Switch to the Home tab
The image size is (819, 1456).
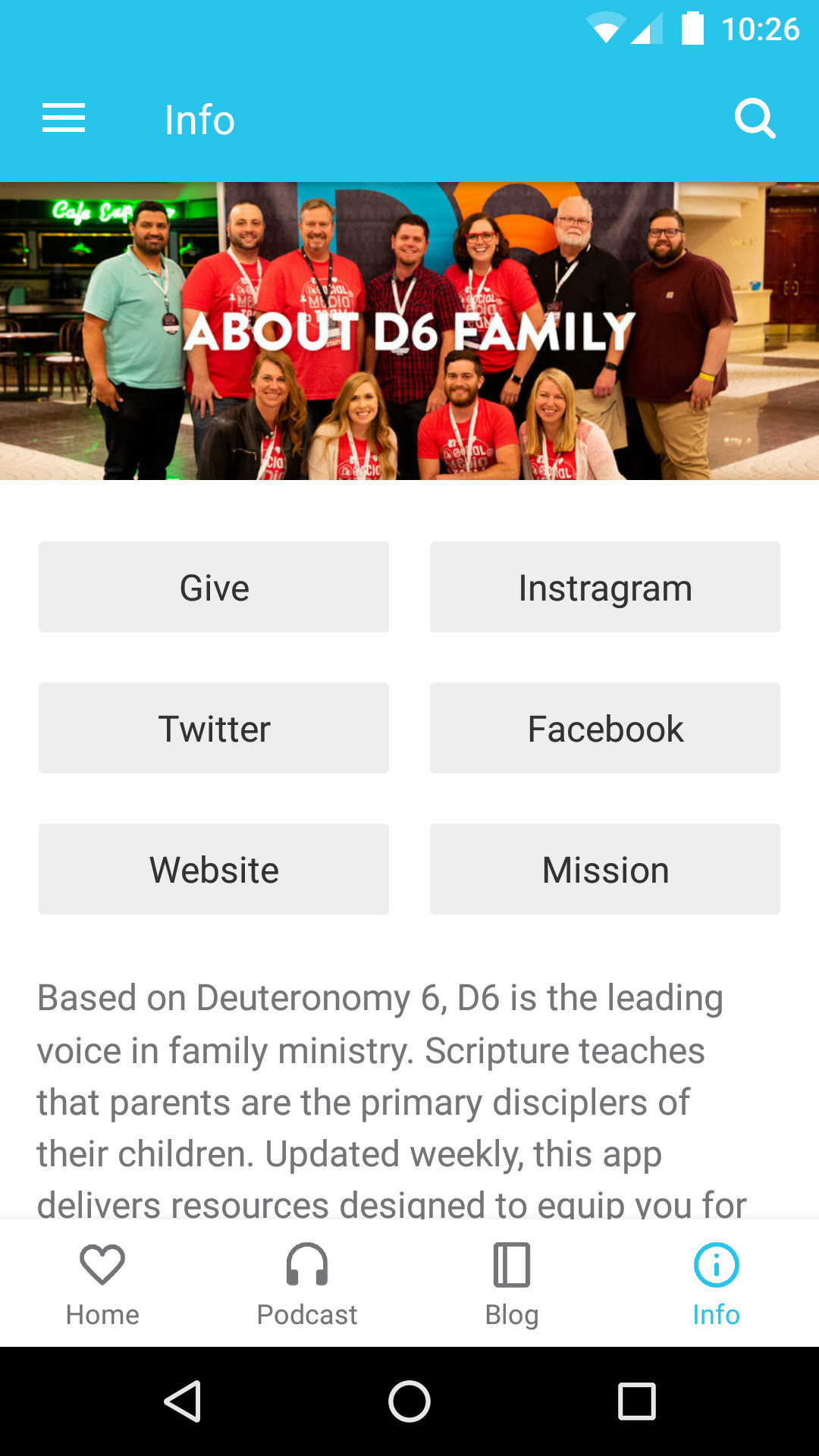coord(102,1285)
